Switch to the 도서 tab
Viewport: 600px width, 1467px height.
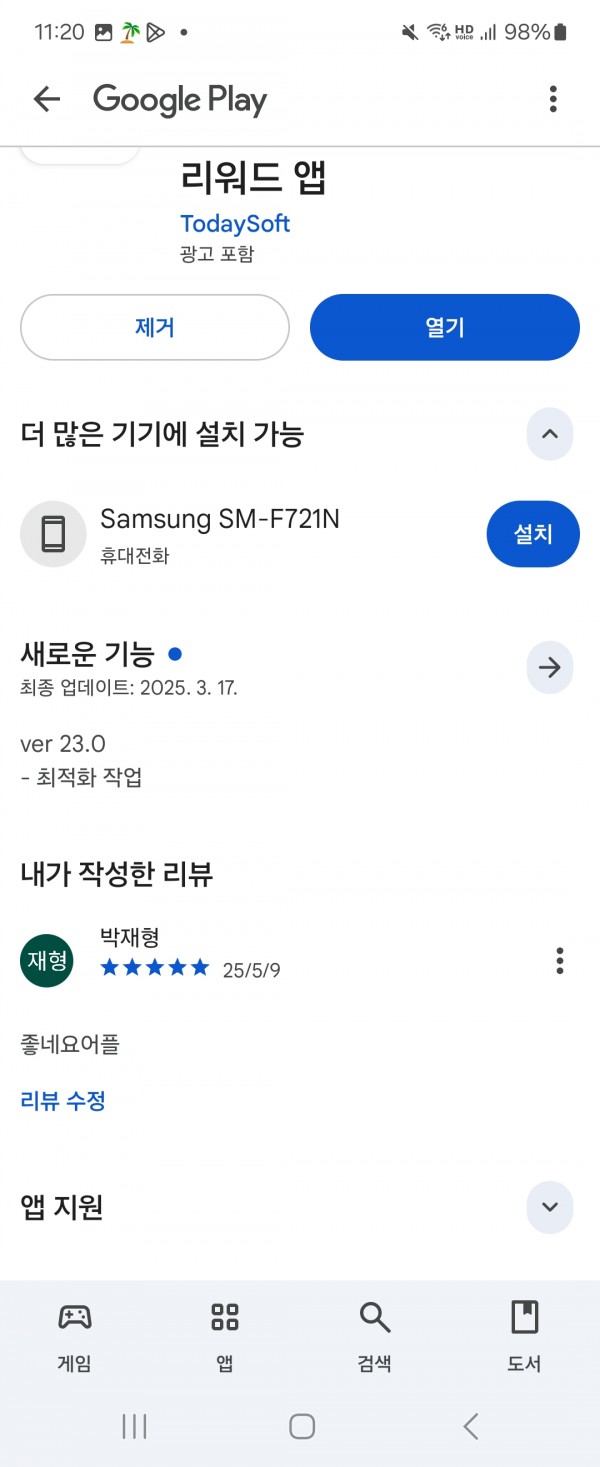click(x=524, y=1336)
